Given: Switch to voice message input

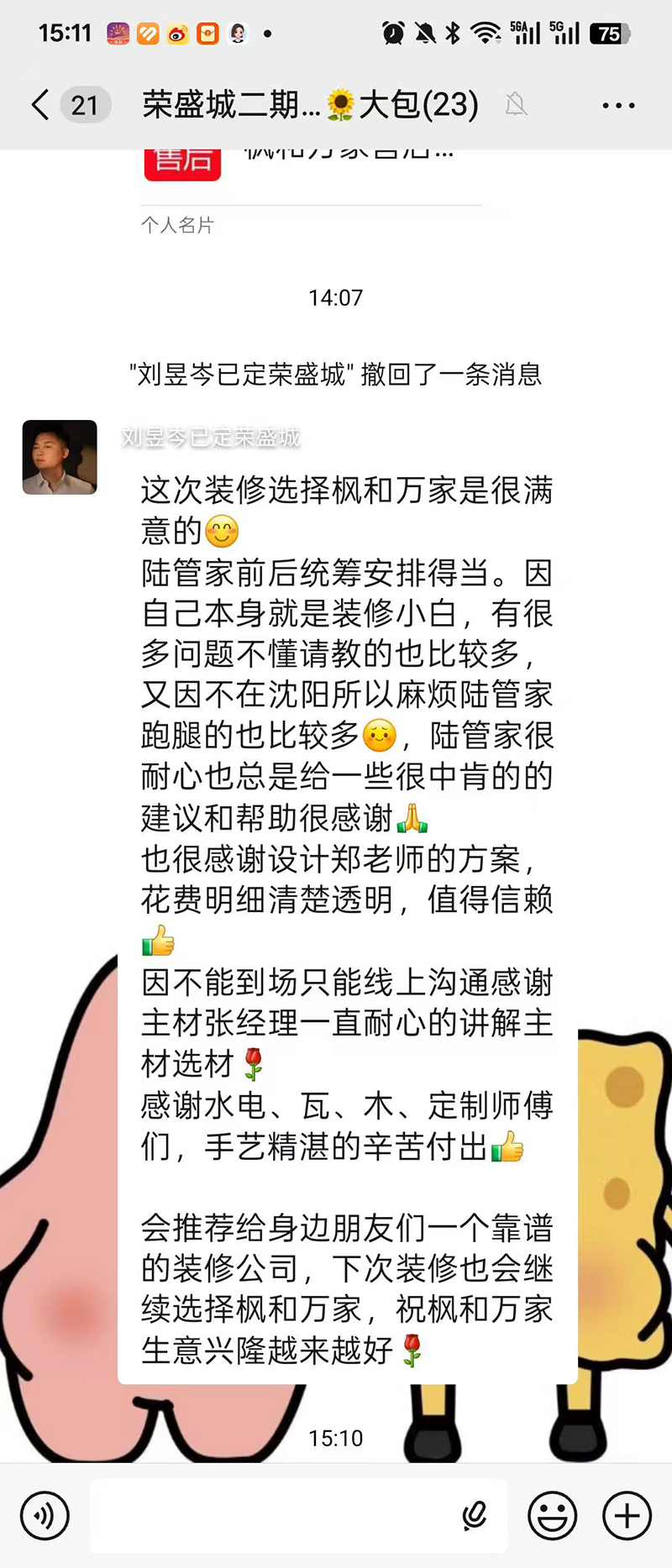Looking at the screenshot, I should pos(44,1516).
